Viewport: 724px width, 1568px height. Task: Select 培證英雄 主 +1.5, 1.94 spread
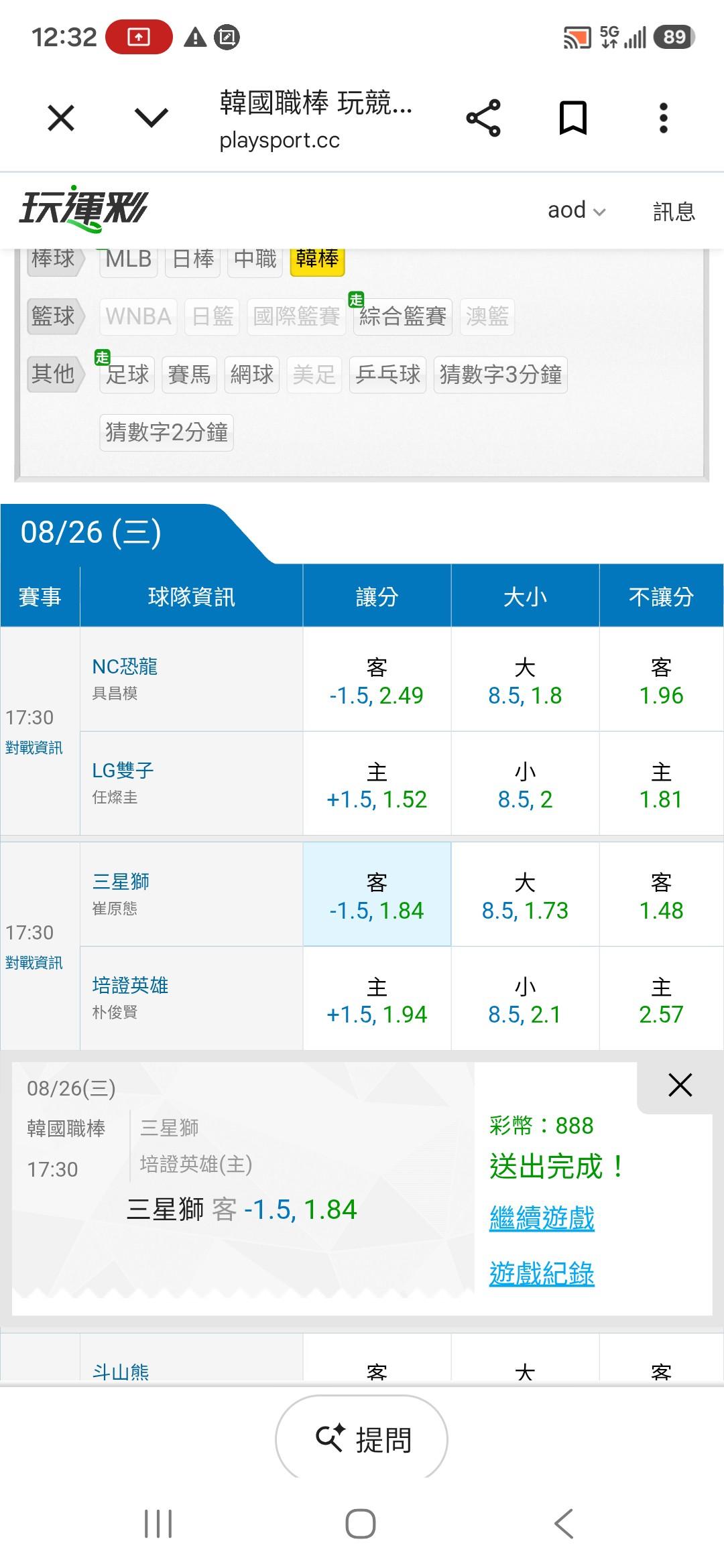[377, 999]
